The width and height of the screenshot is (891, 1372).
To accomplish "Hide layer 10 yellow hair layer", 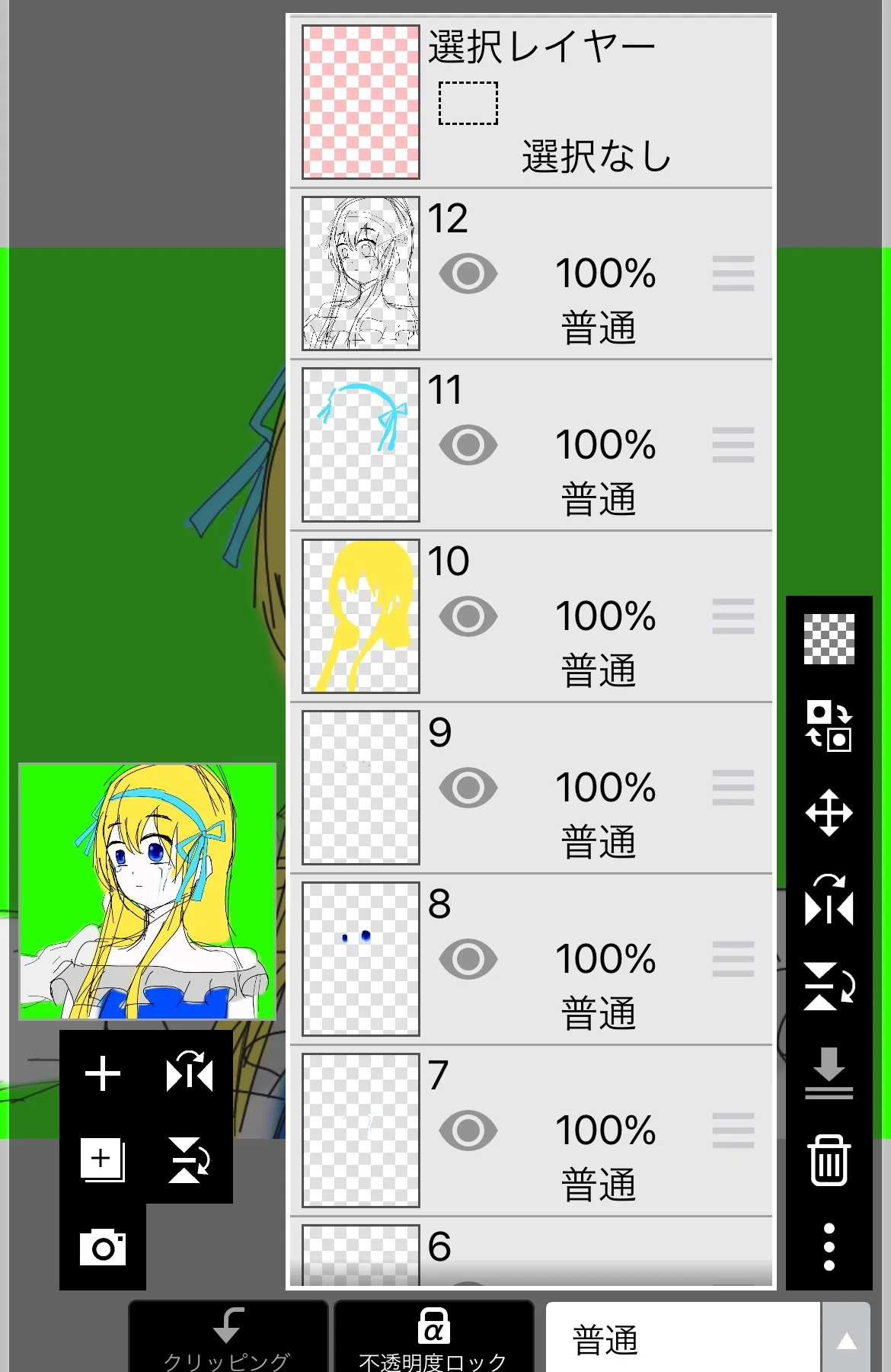I will (x=468, y=616).
